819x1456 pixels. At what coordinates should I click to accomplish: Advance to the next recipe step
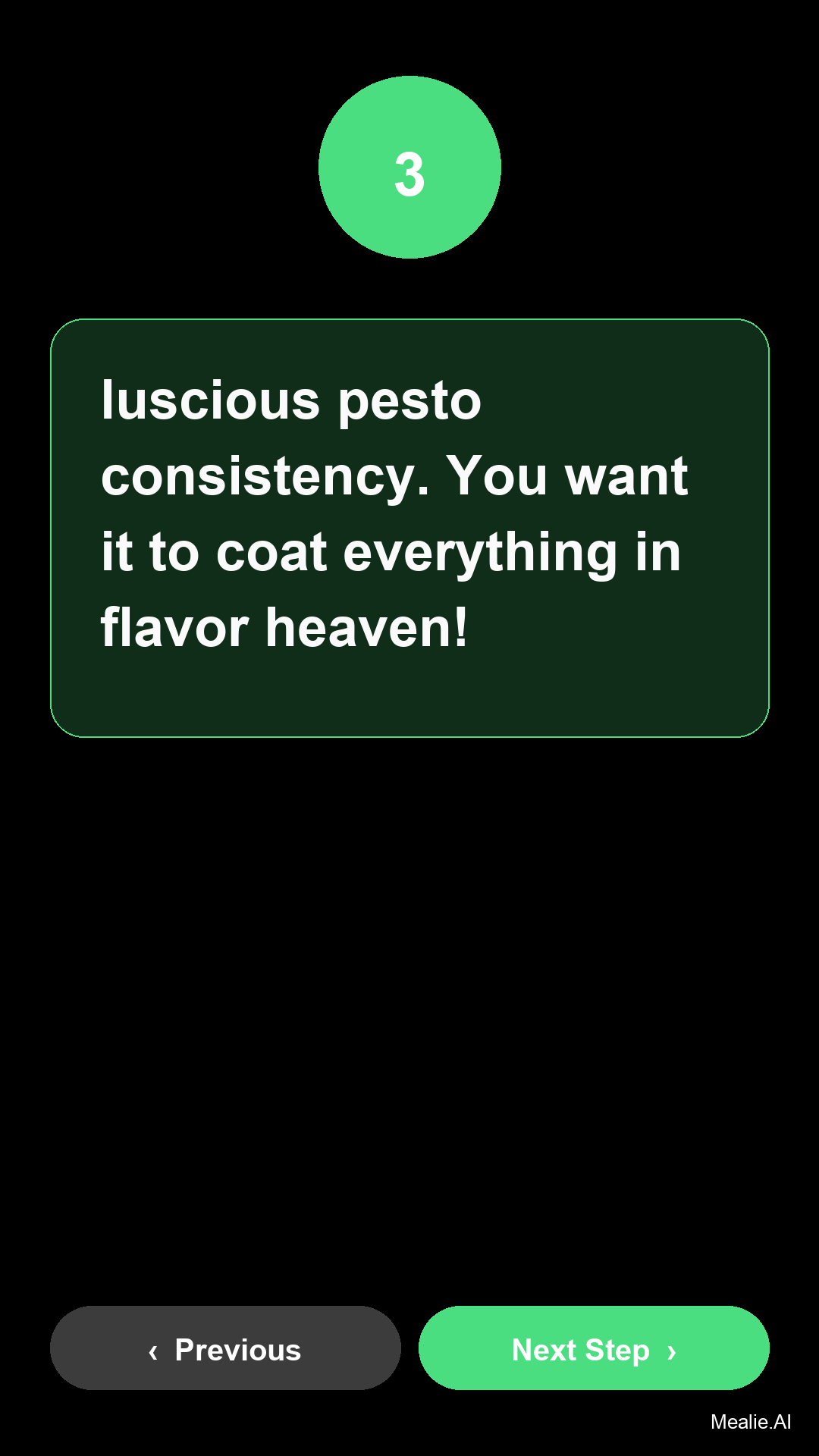(594, 1349)
